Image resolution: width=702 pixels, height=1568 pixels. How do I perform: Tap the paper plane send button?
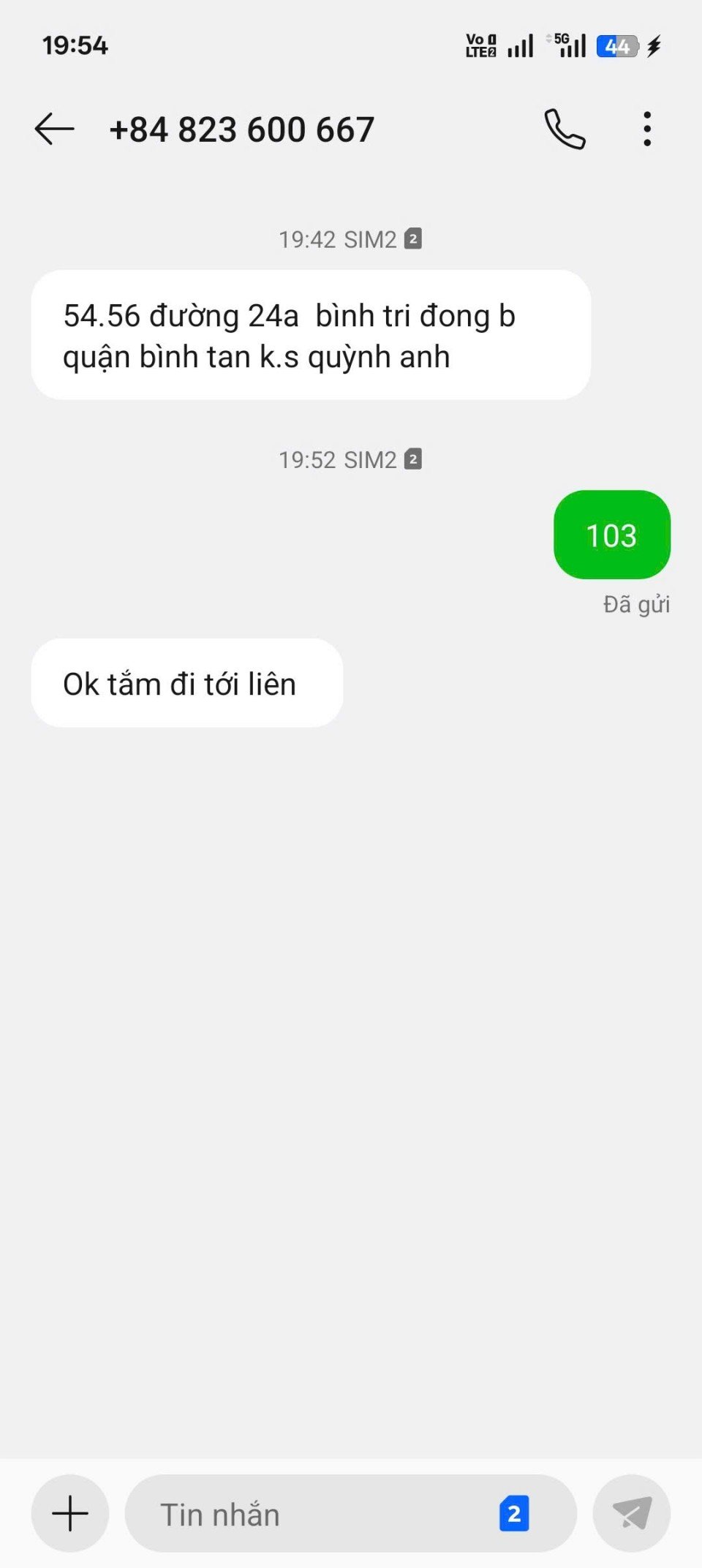632,1514
